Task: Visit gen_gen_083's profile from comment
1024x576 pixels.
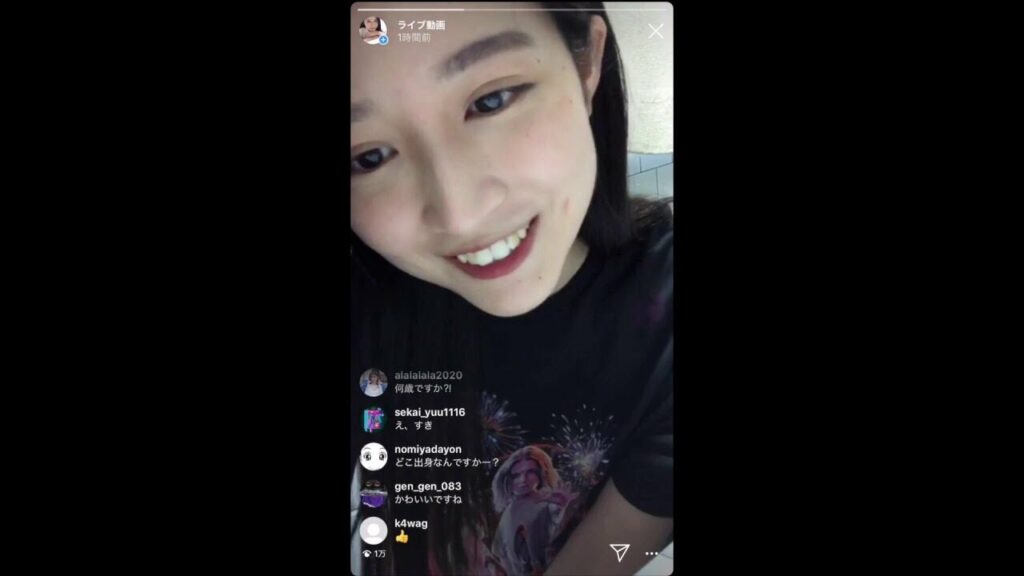Action: tap(373, 493)
